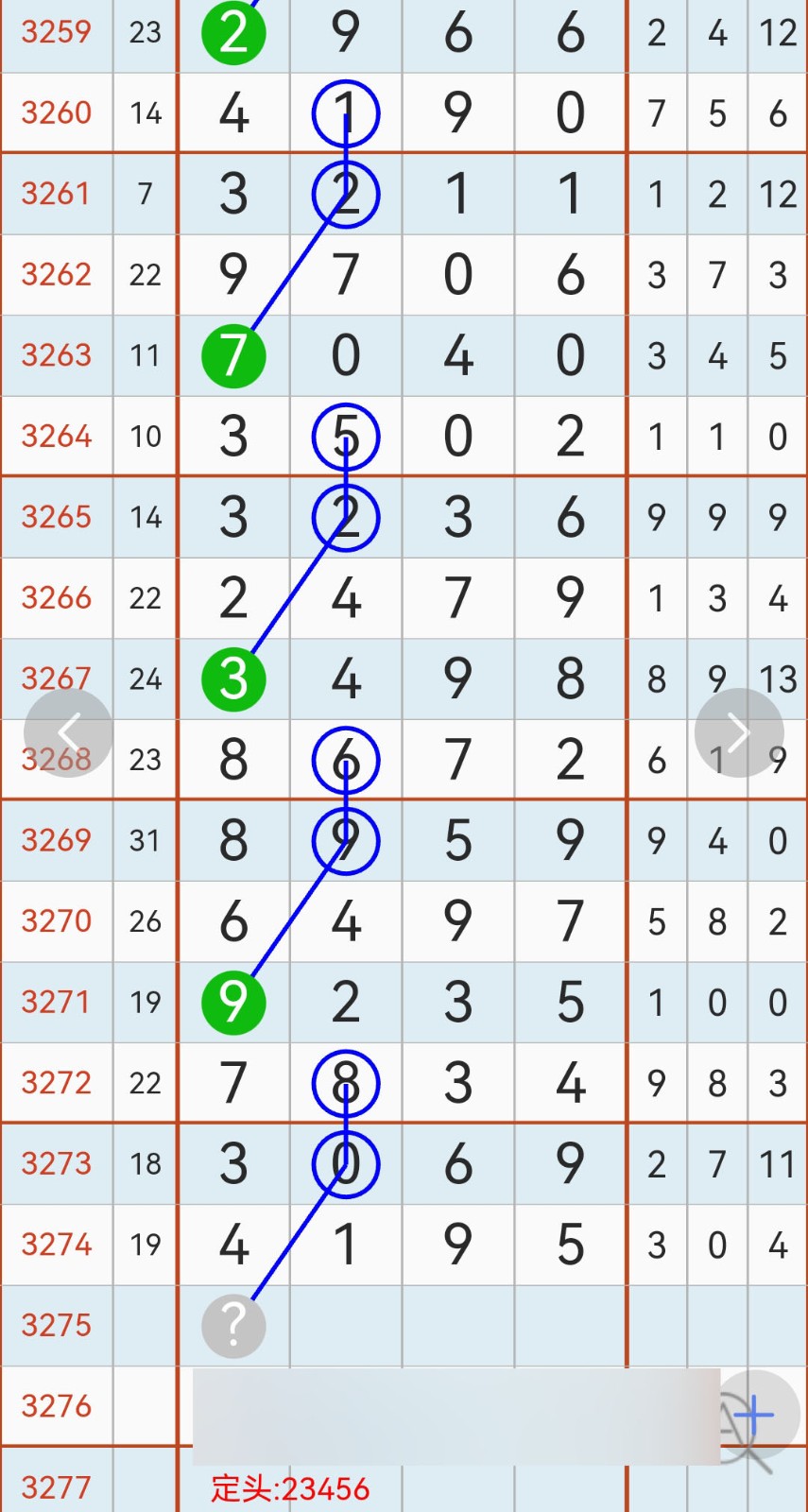Screen dimensions: 808x1512
Task: Select the green circled 3 in row 3267
Action: 233,678
